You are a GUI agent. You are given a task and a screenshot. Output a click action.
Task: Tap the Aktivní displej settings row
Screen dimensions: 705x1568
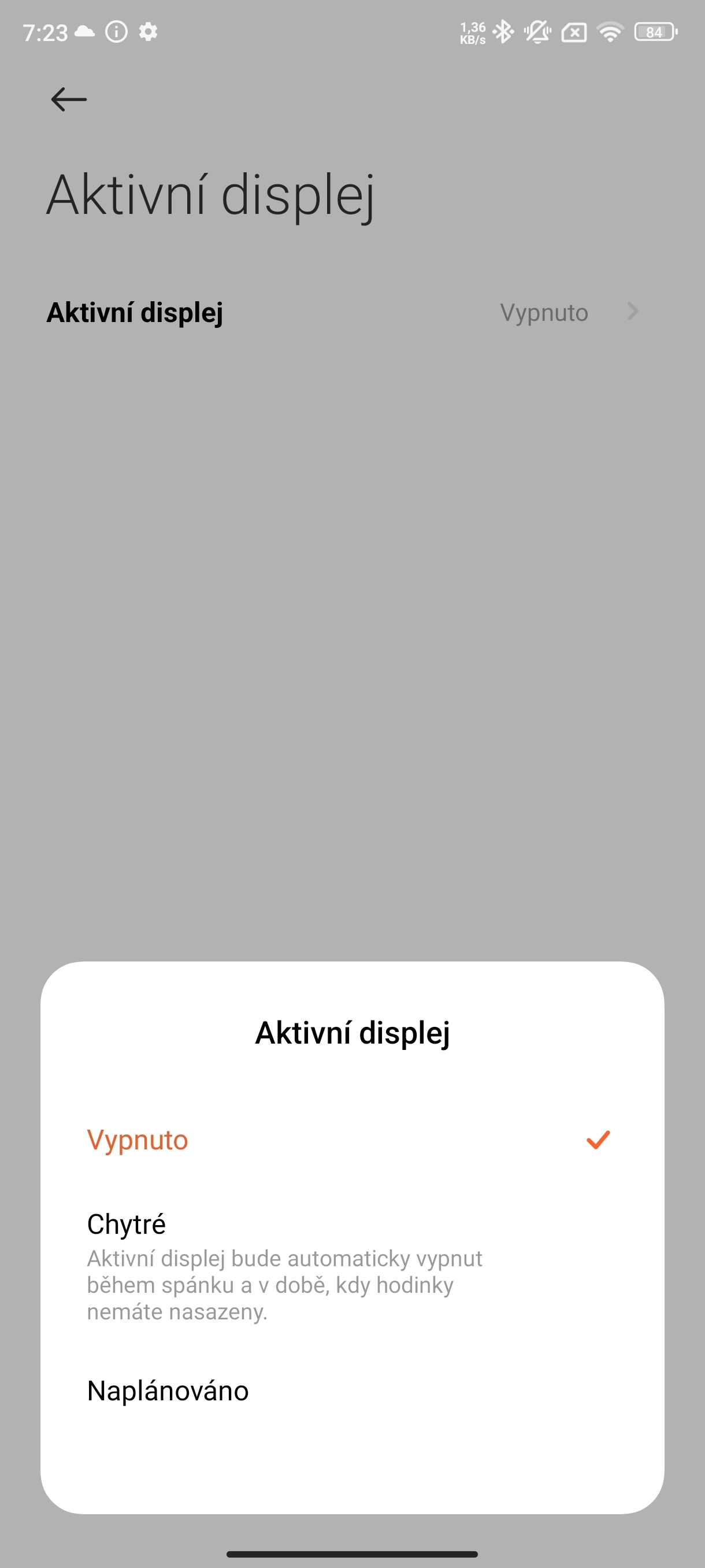[135, 312]
